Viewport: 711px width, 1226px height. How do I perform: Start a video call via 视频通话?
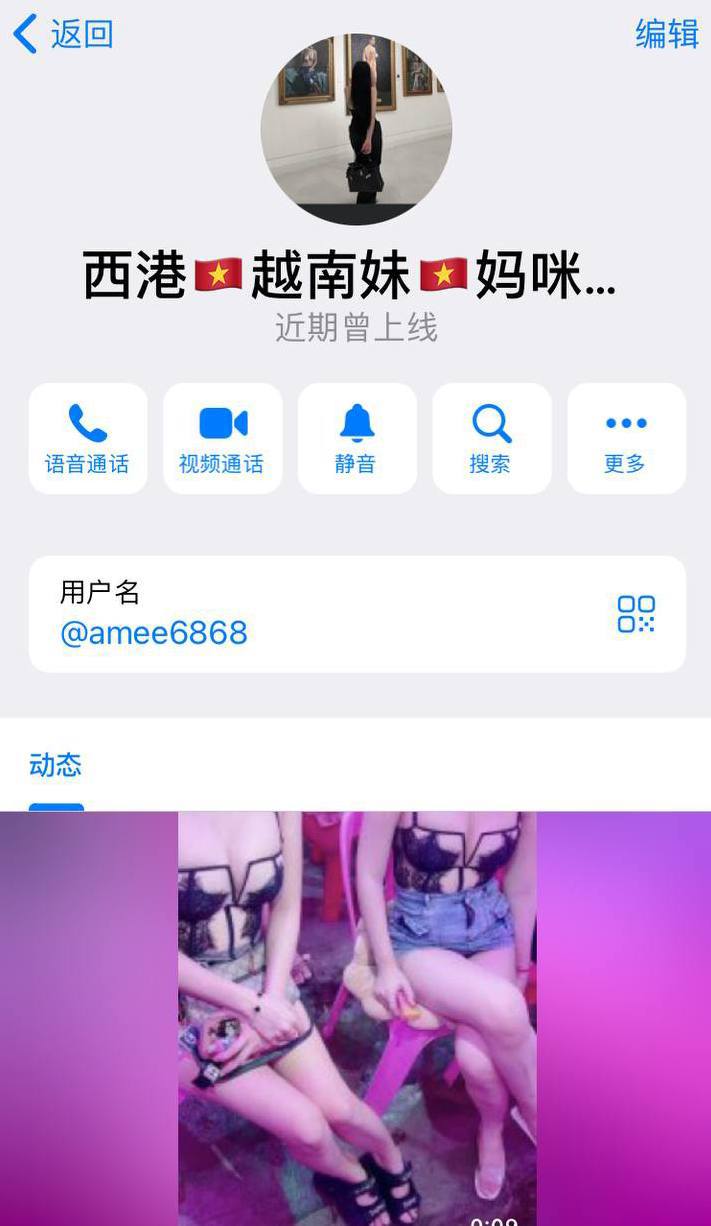pyautogui.click(x=222, y=438)
